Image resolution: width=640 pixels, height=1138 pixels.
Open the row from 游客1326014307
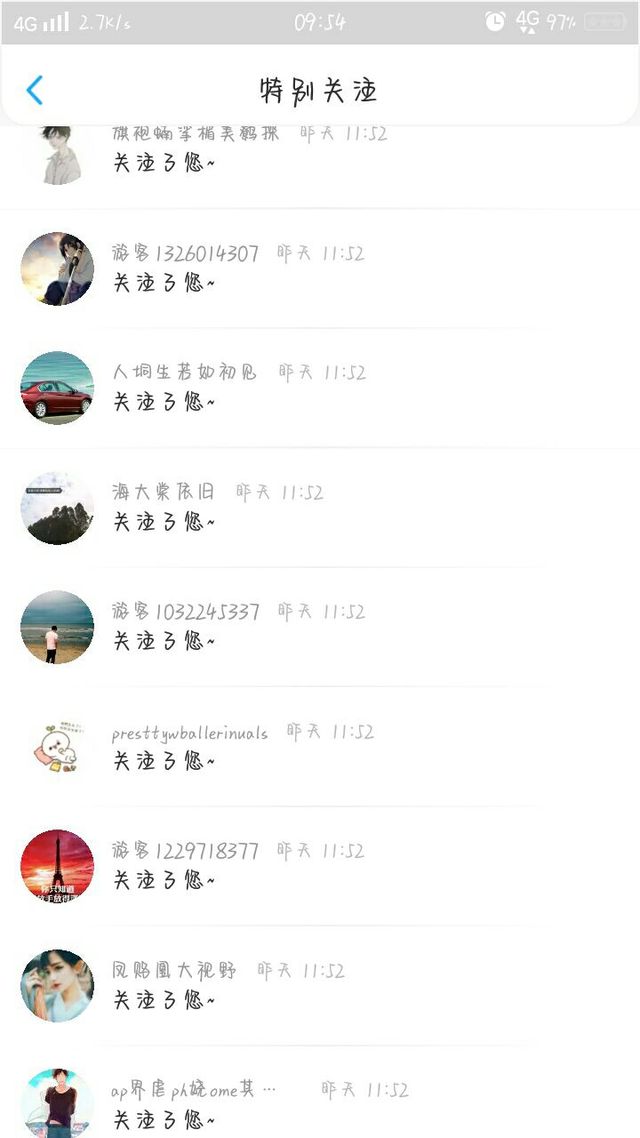320,269
